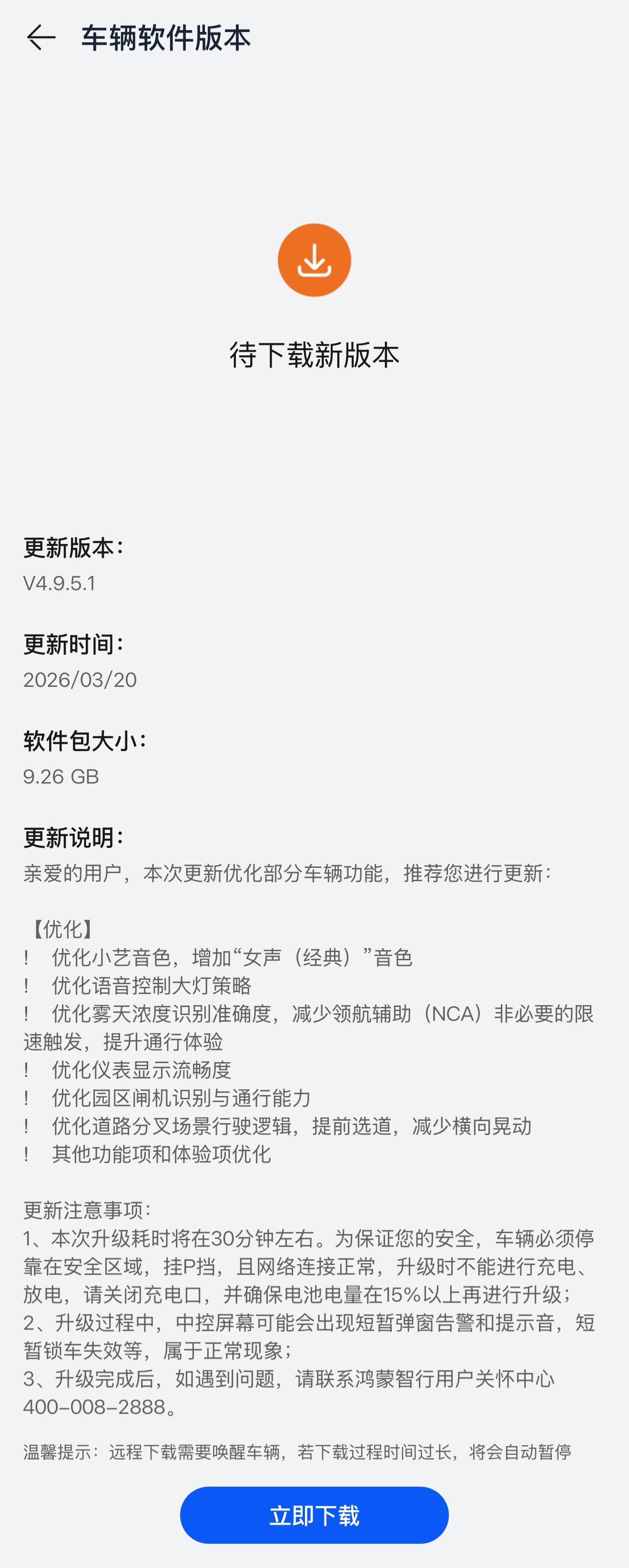
Task: Tap the 更新版本 section heading
Action: [73, 548]
